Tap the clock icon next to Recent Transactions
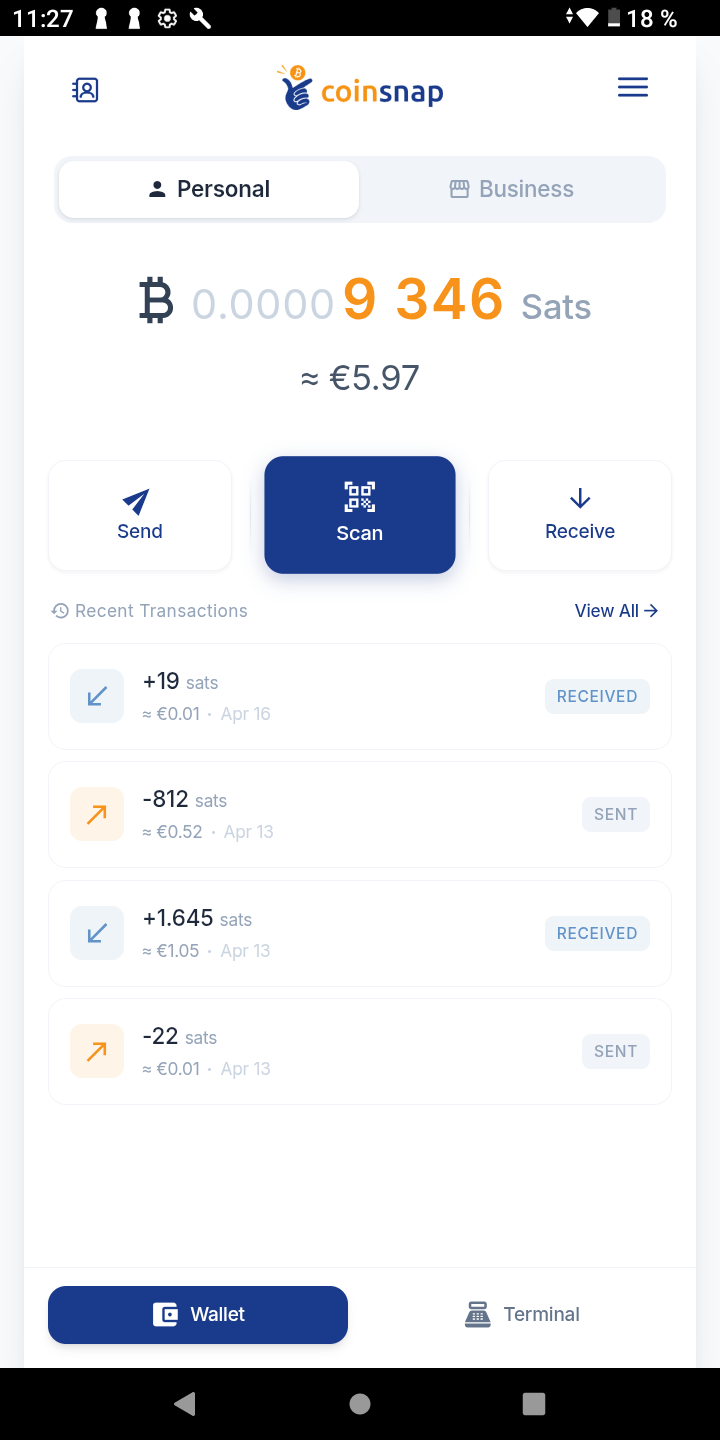The image size is (720, 1440). 59,609
